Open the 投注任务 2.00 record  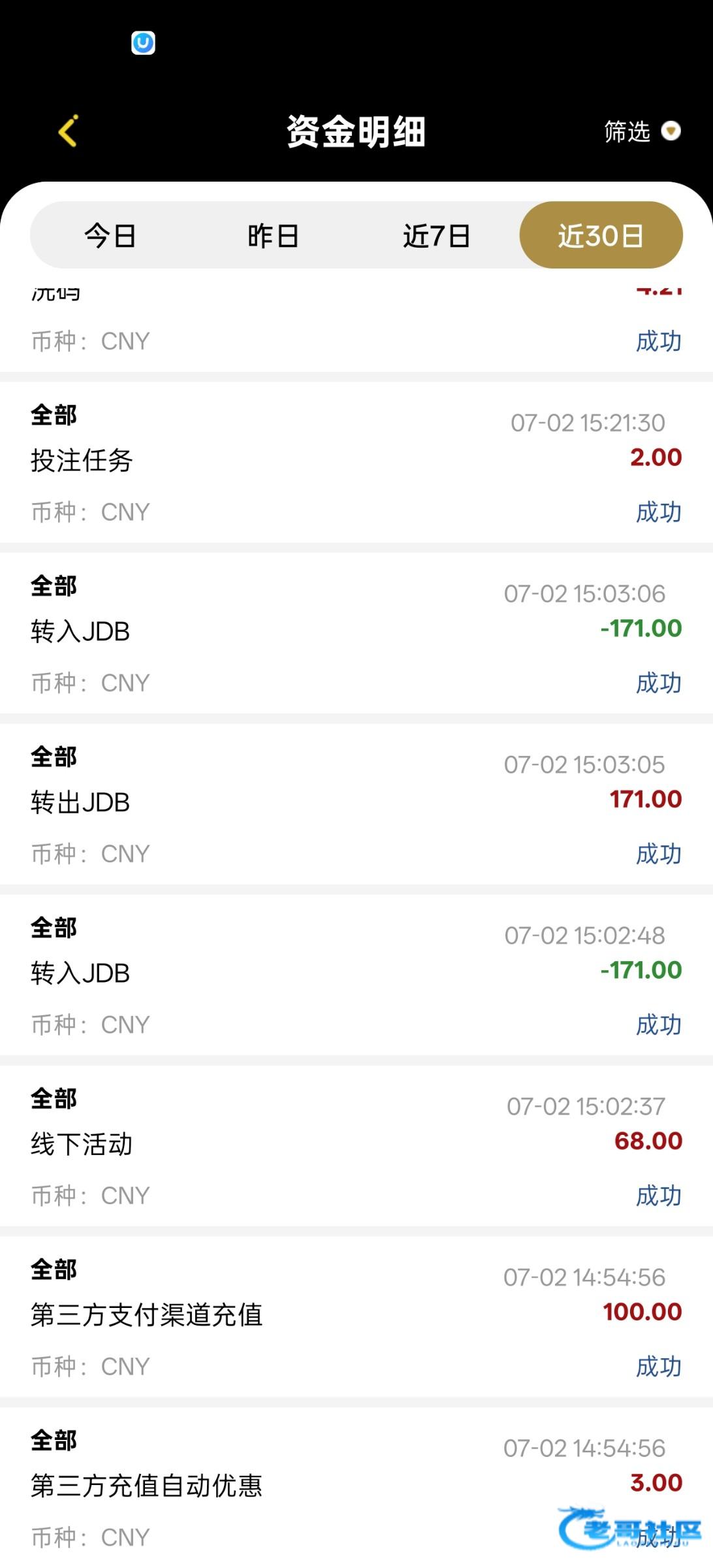[356, 463]
